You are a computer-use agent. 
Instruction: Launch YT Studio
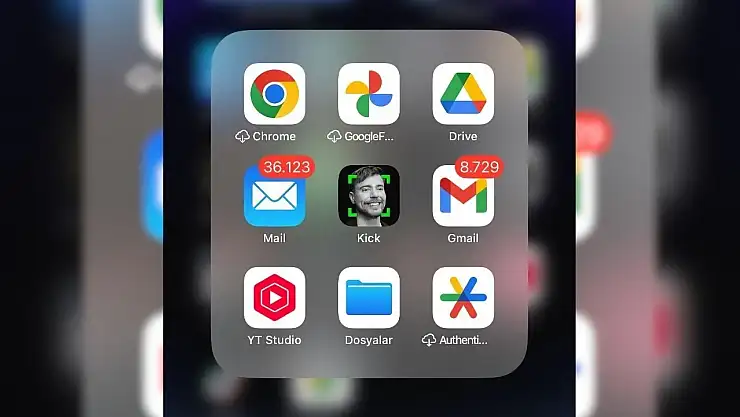pyautogui.click(x=275, y=298)
